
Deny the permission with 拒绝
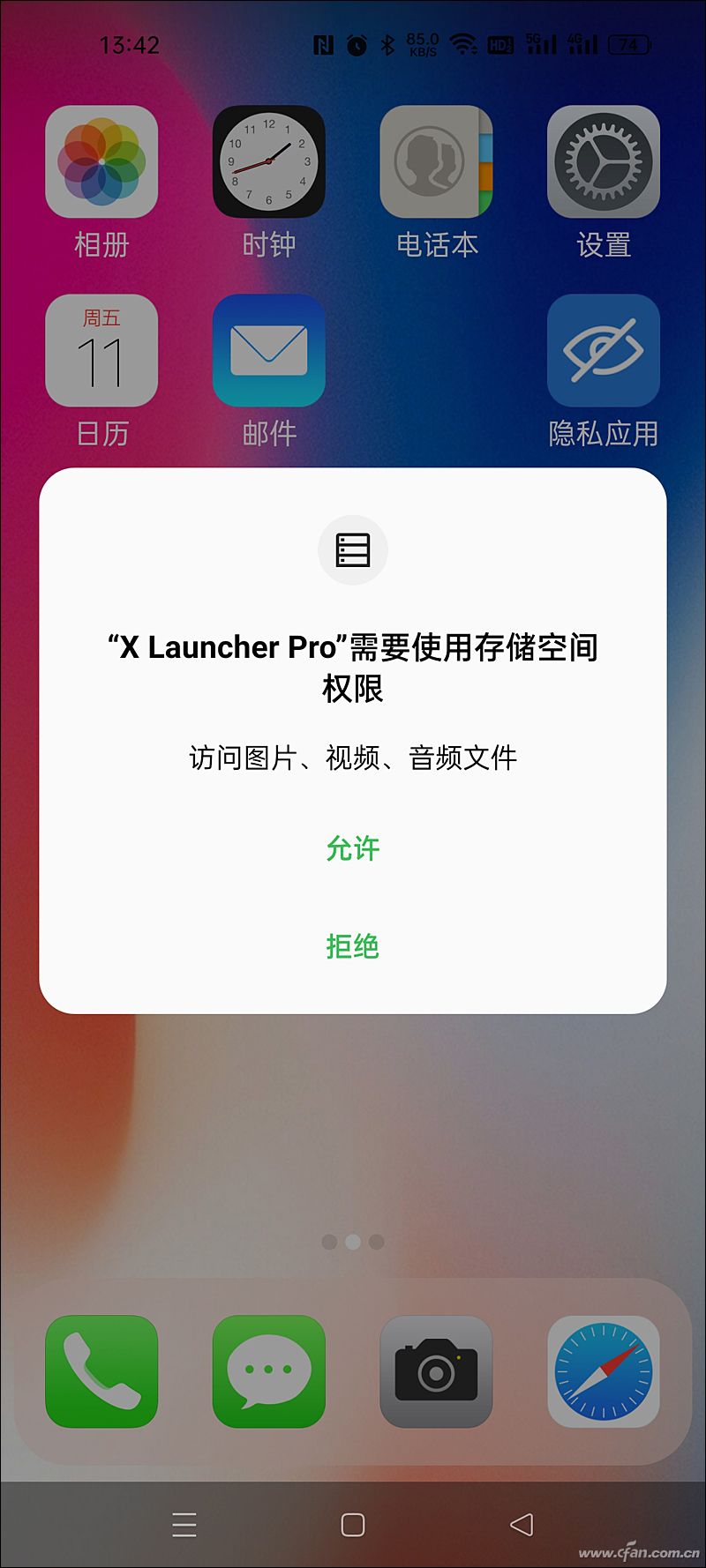pos(352,946)
